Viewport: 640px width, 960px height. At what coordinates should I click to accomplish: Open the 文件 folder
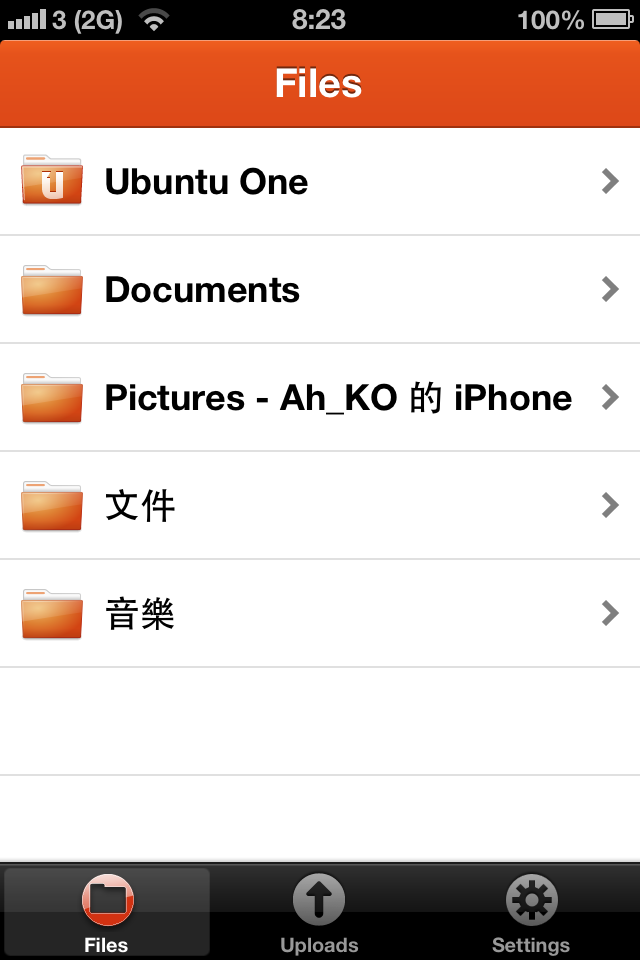pyautogui.click(x=320, y=506)
